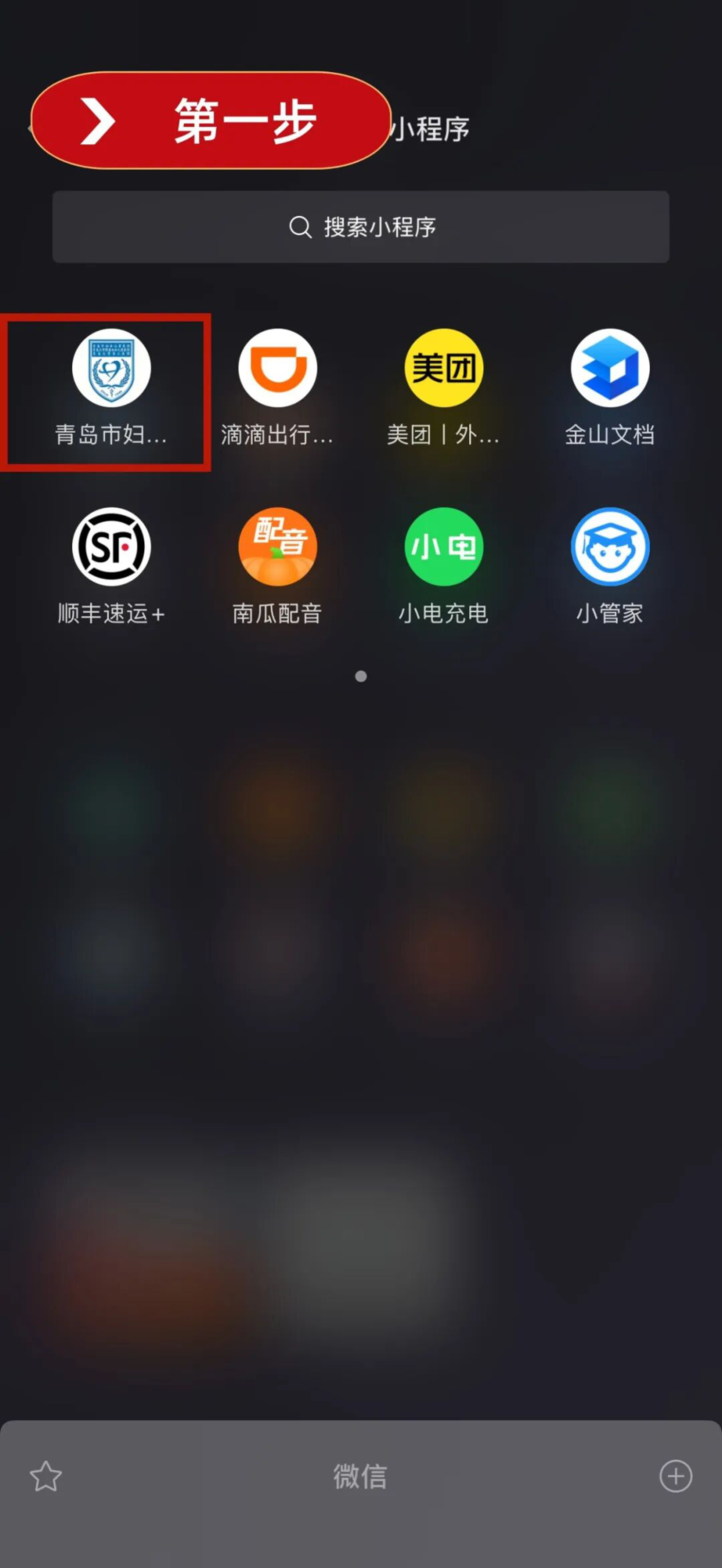Tap the search mini programs box
The width and height of the screenshot is (722, 1568).
[x=360, y=227]
